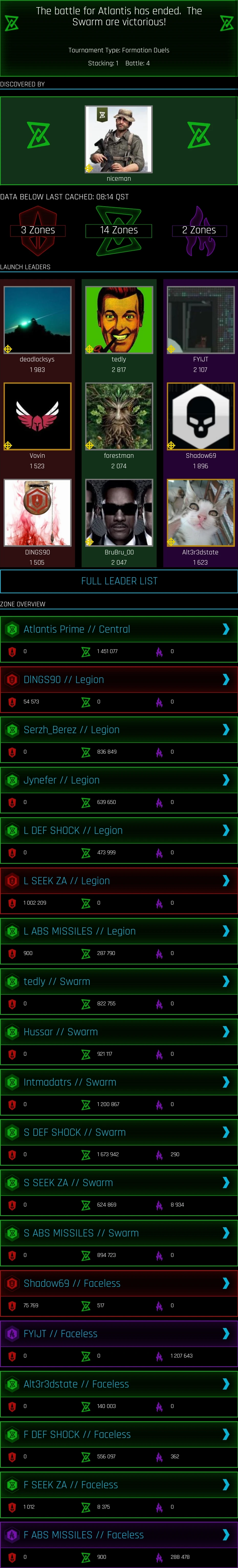This screenshot has width=238, height=1568.
Task: Open the FULL LEADER LIST button
Action: pos(119,581)
